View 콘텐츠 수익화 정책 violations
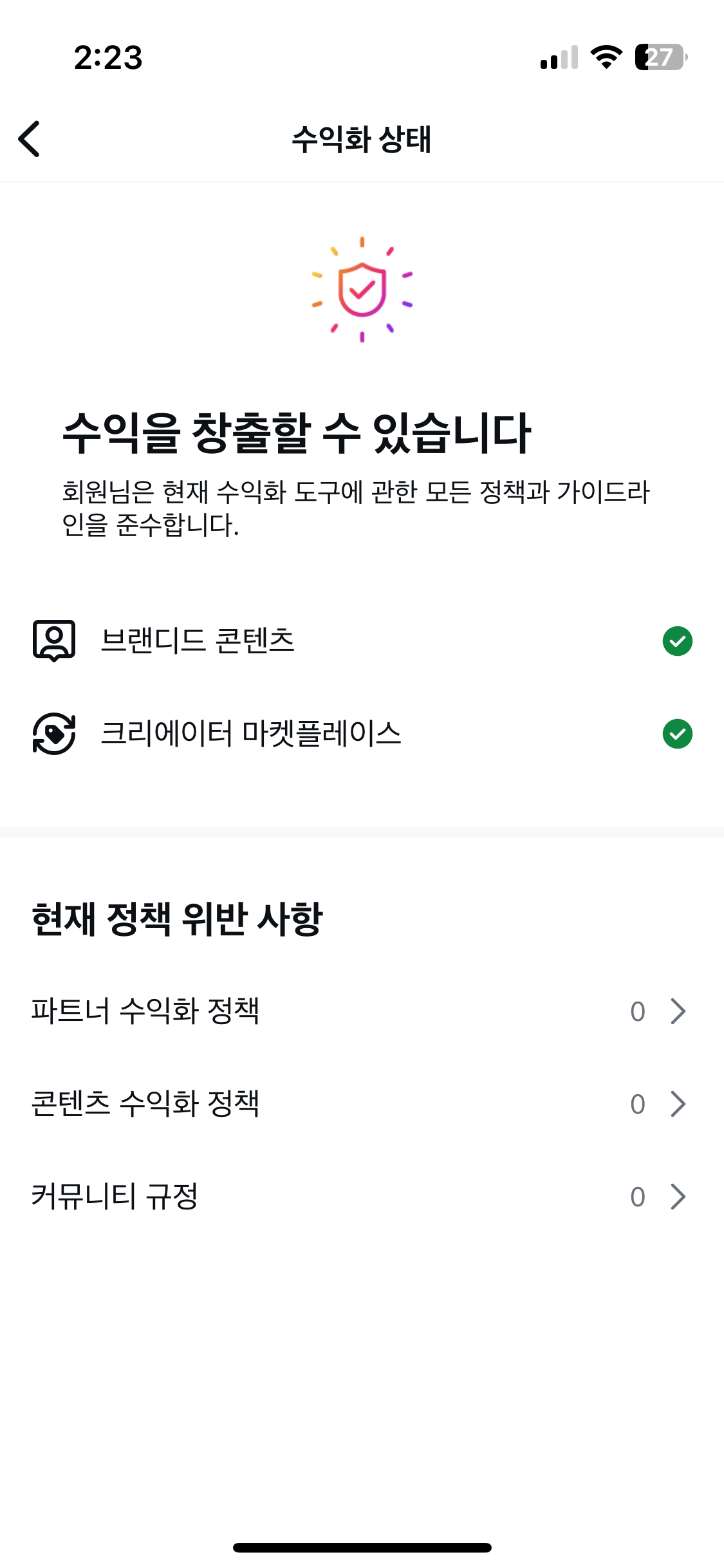724x1568 pixels. [360, 1104]
